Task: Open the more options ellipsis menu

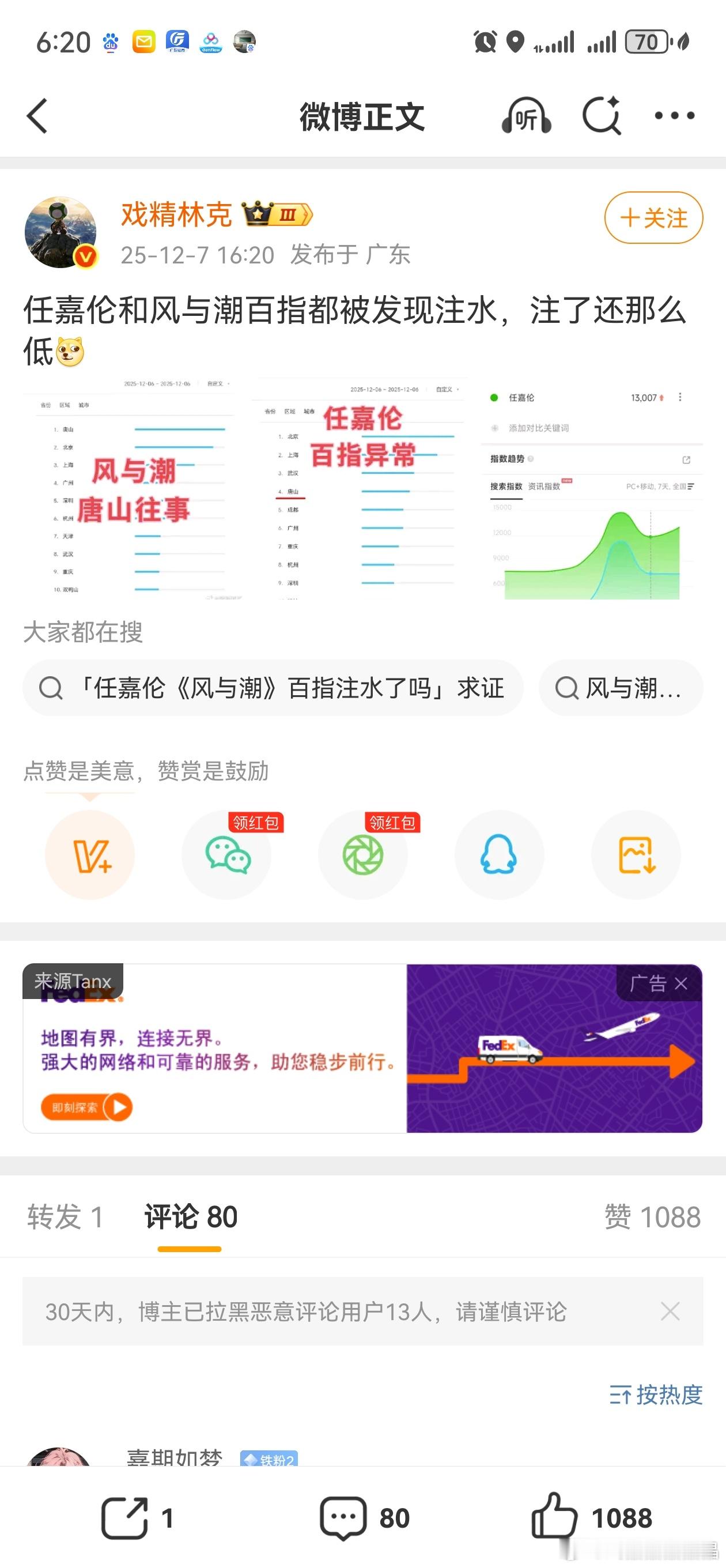Action: (x=674, y=116)
